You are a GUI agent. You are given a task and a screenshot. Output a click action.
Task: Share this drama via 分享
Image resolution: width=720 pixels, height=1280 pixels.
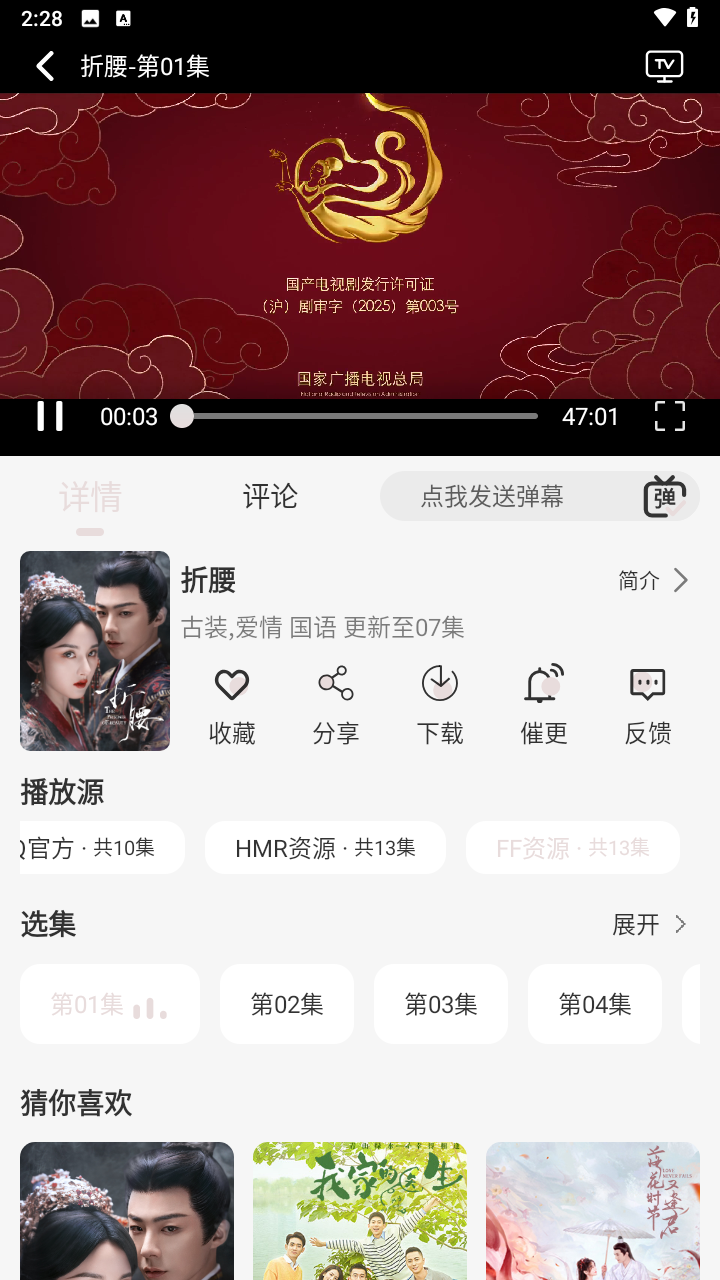336,706
